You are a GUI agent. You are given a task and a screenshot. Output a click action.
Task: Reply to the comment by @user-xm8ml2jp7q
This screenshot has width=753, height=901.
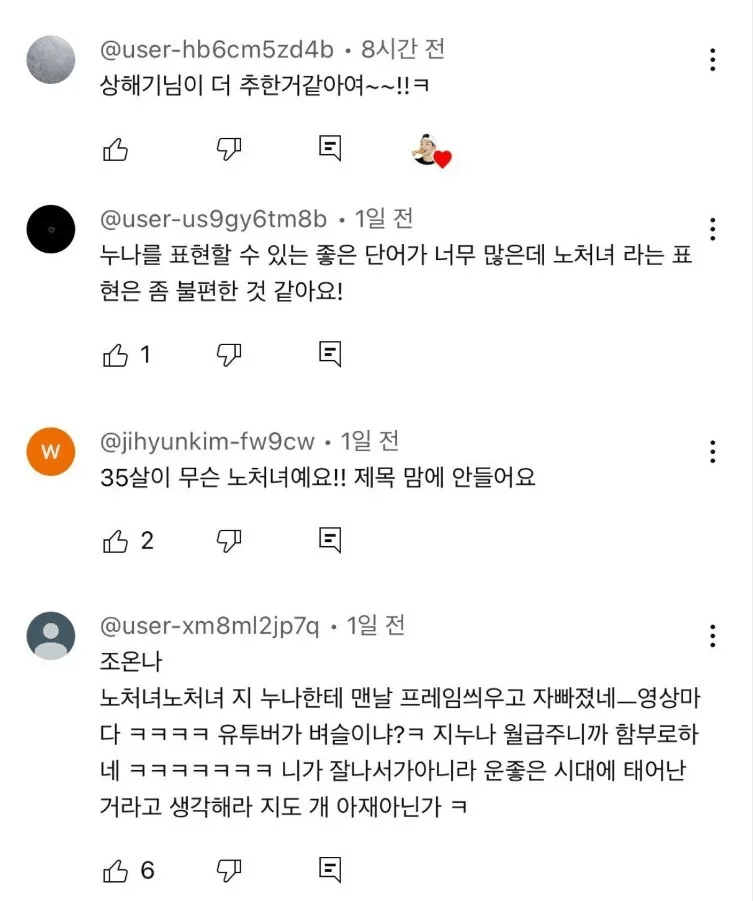(x=330, y=870)
